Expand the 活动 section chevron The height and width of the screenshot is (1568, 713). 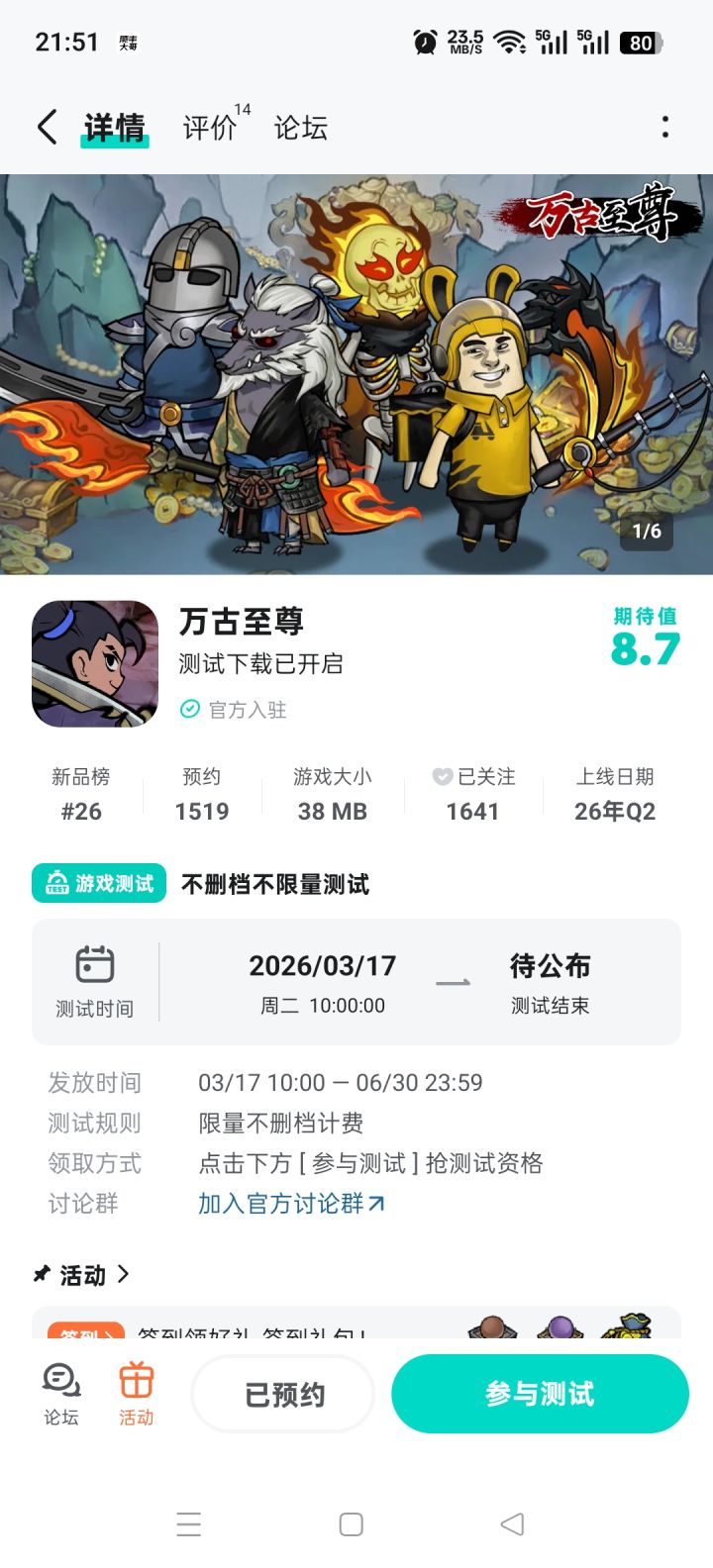click(x=123, y=1276)
